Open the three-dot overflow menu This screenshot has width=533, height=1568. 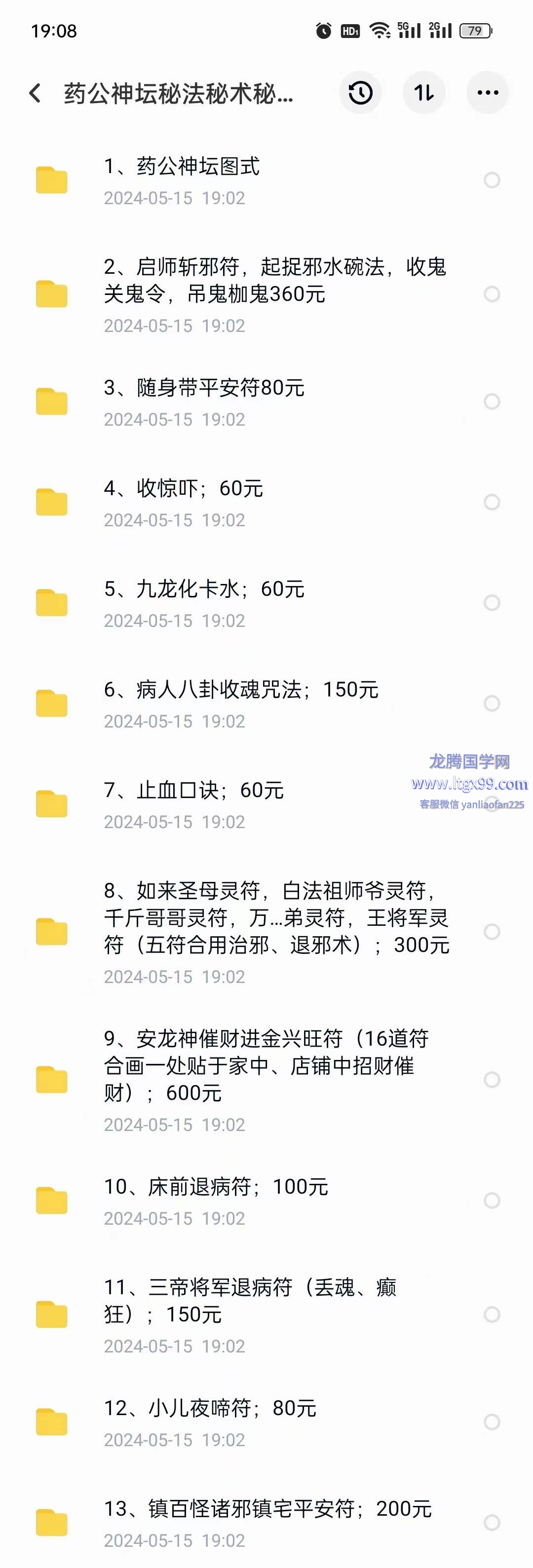tap(487, 93)
